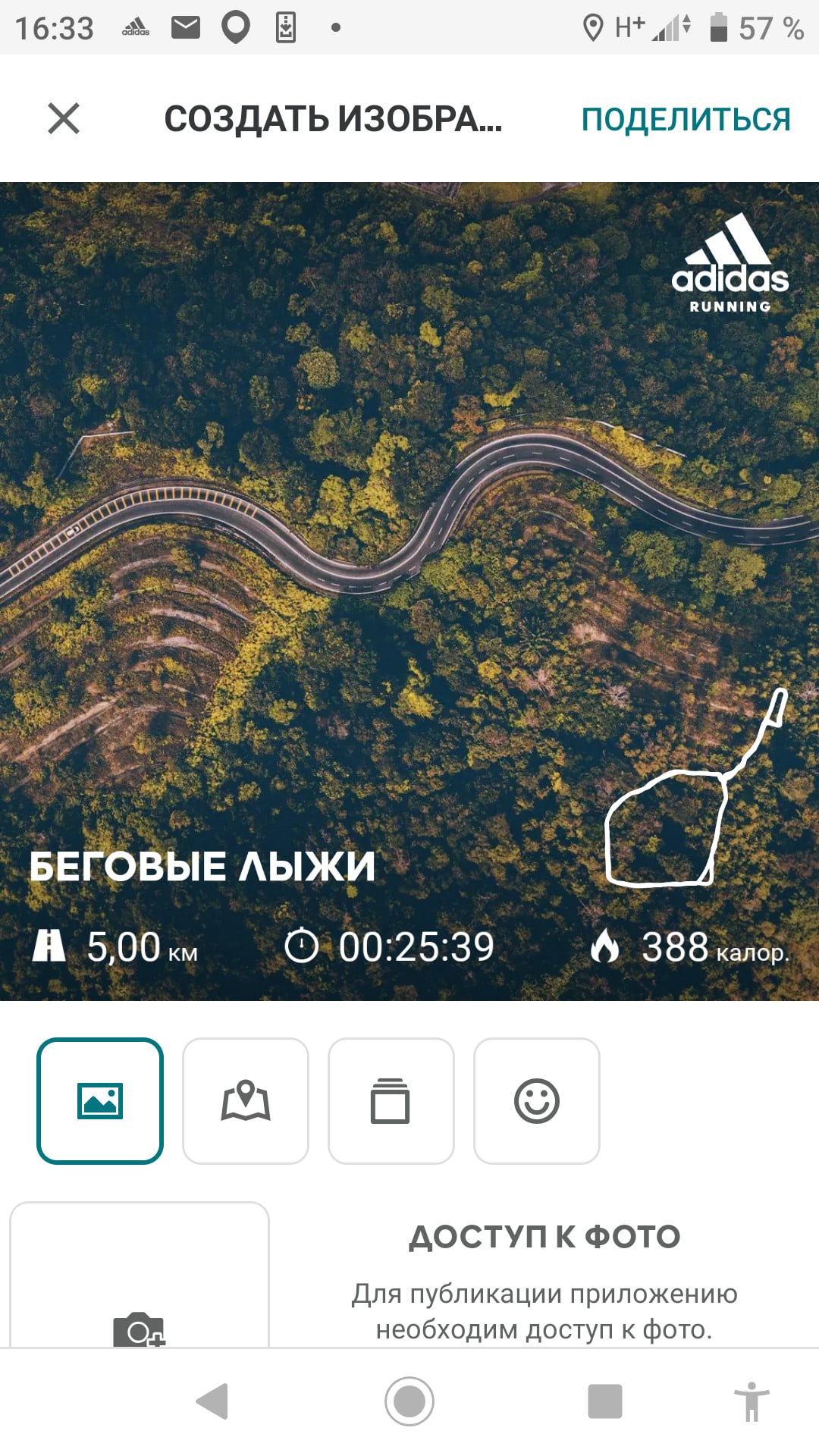Tap ПОДЕЛИТЬСЯ to share the image

tap(686, 120)
